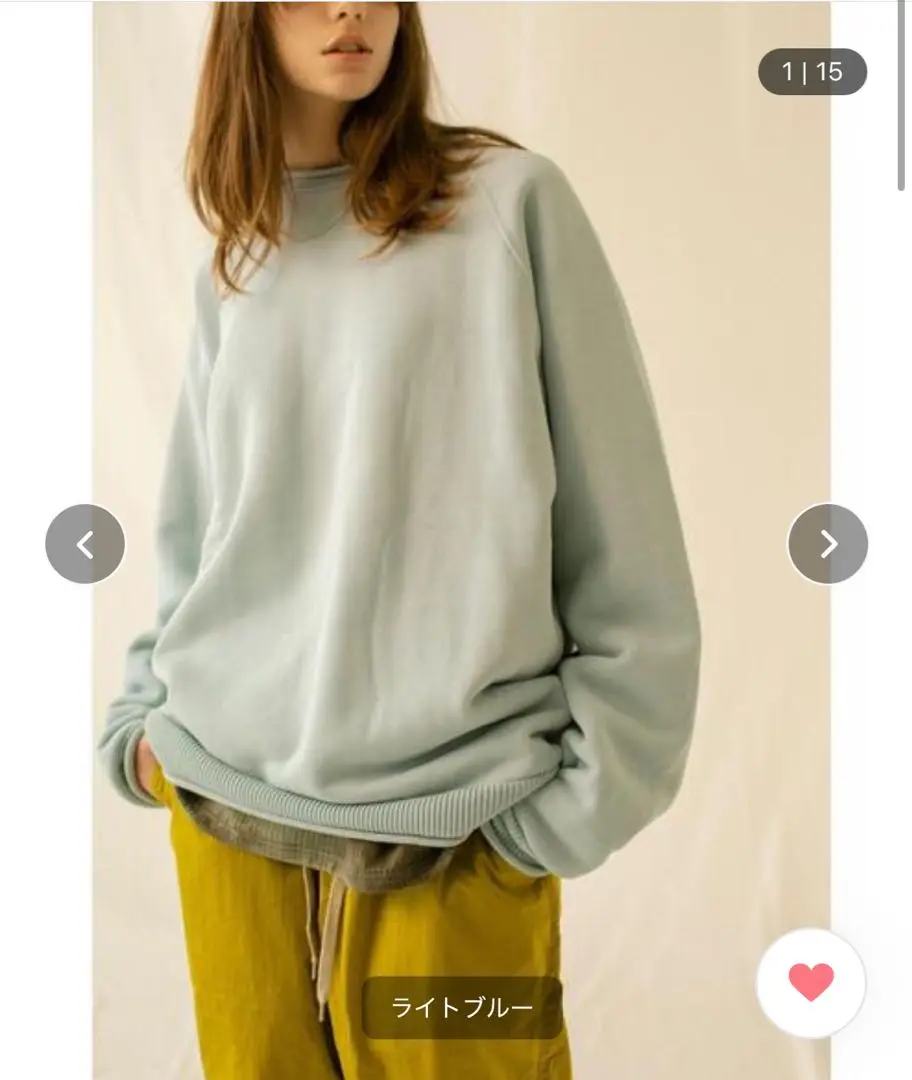Go to the next product photo

[827, 544]
